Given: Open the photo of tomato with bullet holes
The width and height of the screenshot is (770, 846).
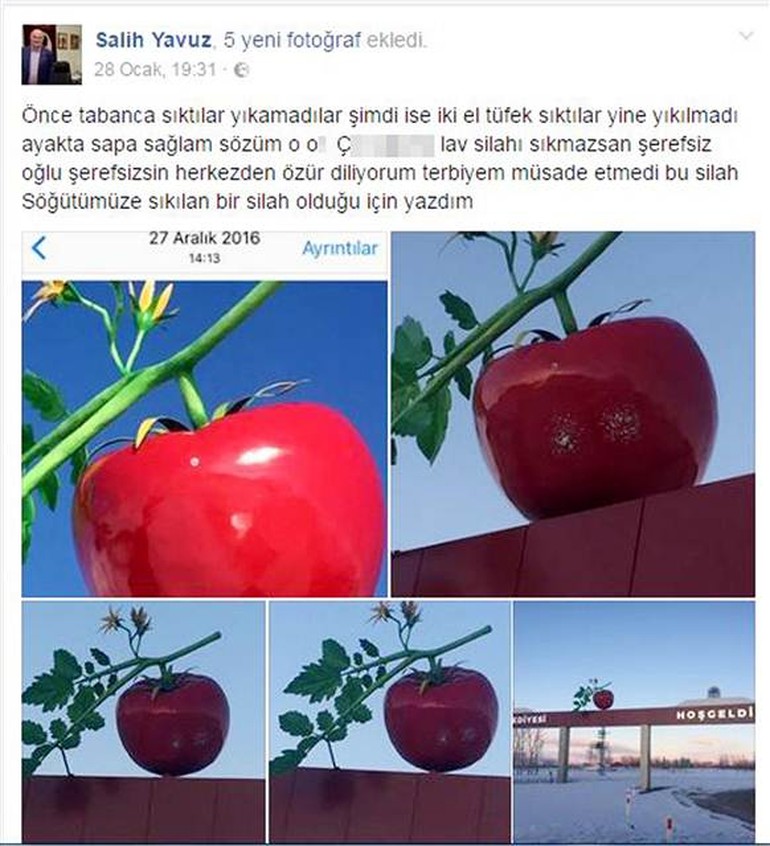Looking at the screenshot, I should pos(573,415).
